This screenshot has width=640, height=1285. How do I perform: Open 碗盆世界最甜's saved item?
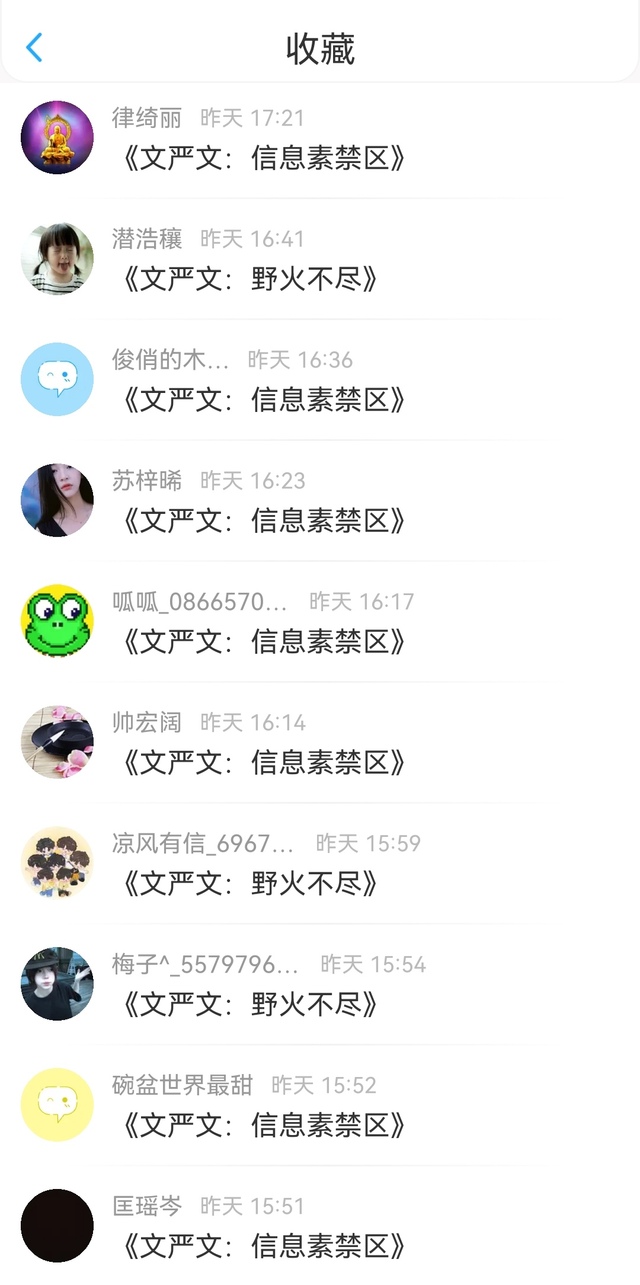click(x=320, y=1106)
